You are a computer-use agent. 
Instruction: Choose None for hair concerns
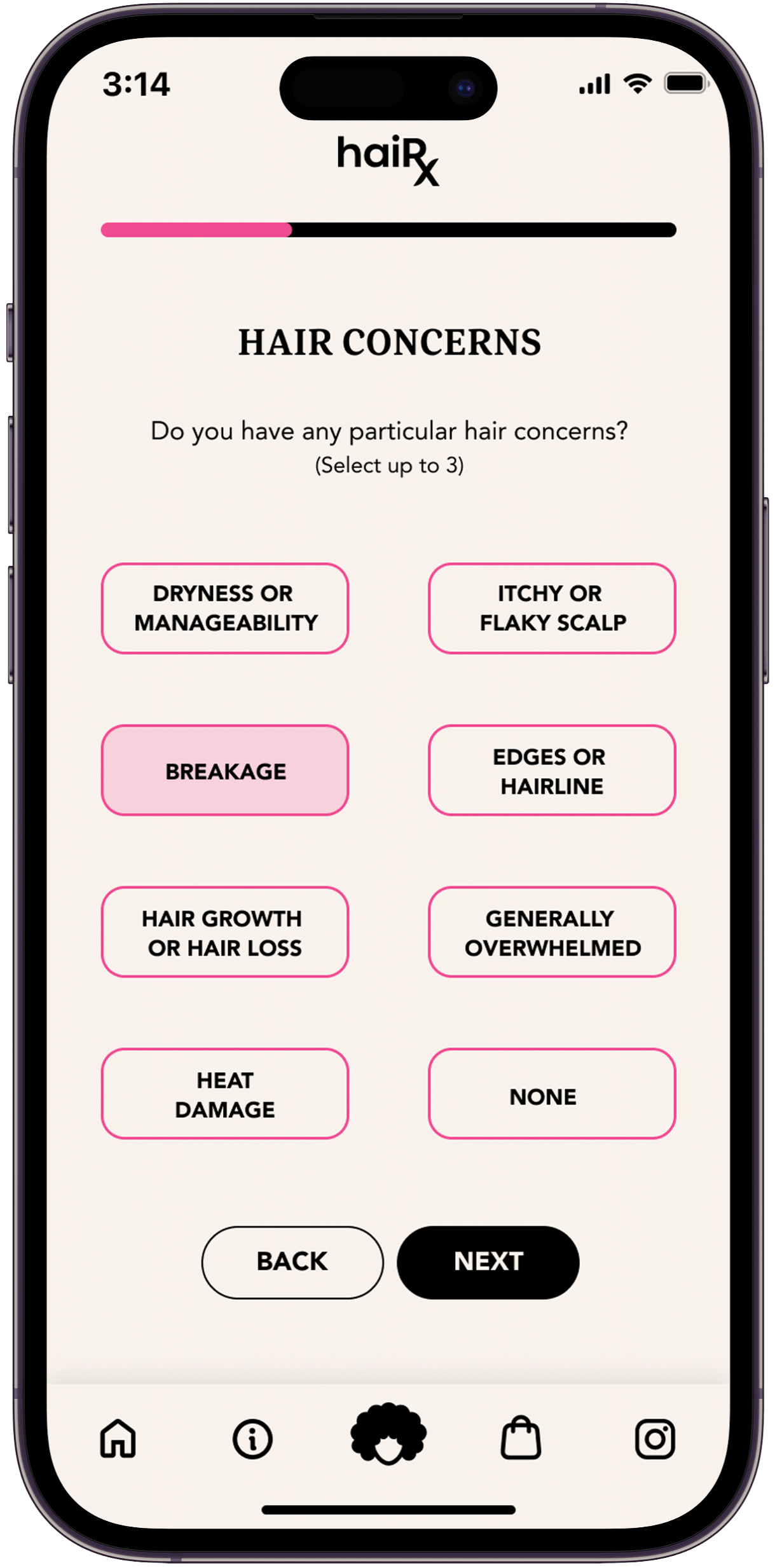552,1094
